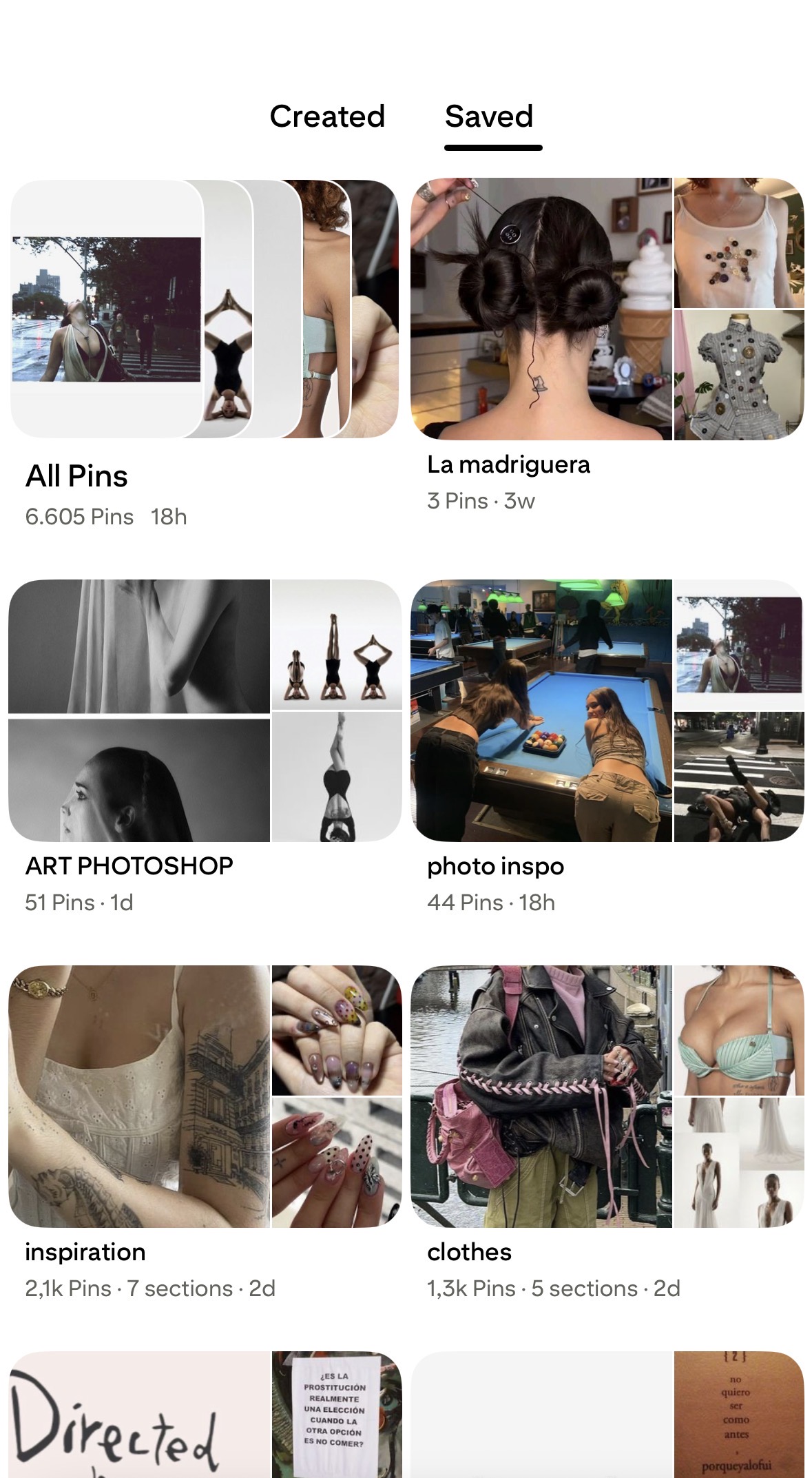This screenshot has height=1478, width=812.
Task: Open the clothes board
Action: coord(607,1096)
